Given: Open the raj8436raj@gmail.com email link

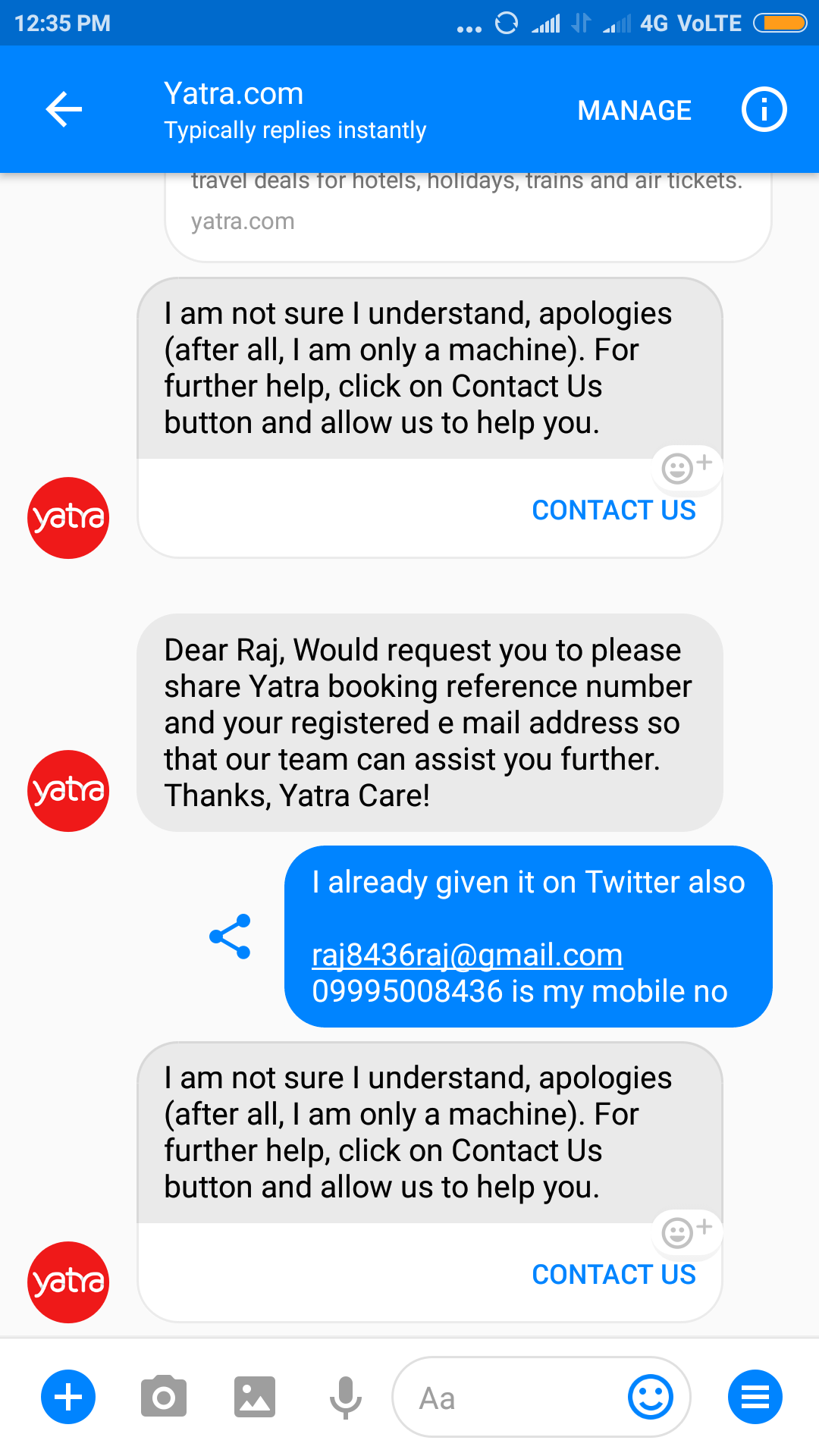Looking at the screenshot, I should tap(467, 955).
